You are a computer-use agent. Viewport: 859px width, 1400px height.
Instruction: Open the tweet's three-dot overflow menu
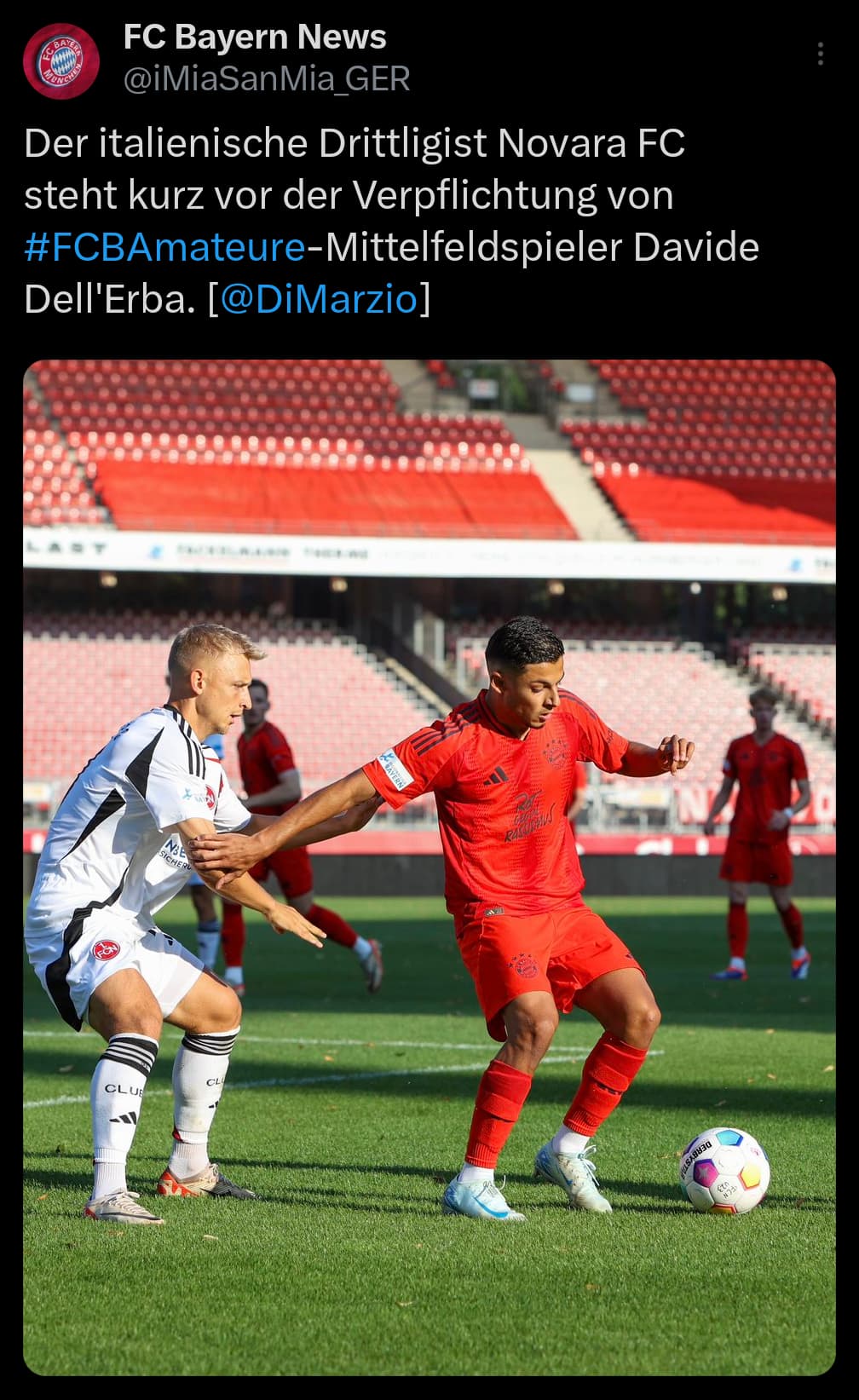[820, 55]
